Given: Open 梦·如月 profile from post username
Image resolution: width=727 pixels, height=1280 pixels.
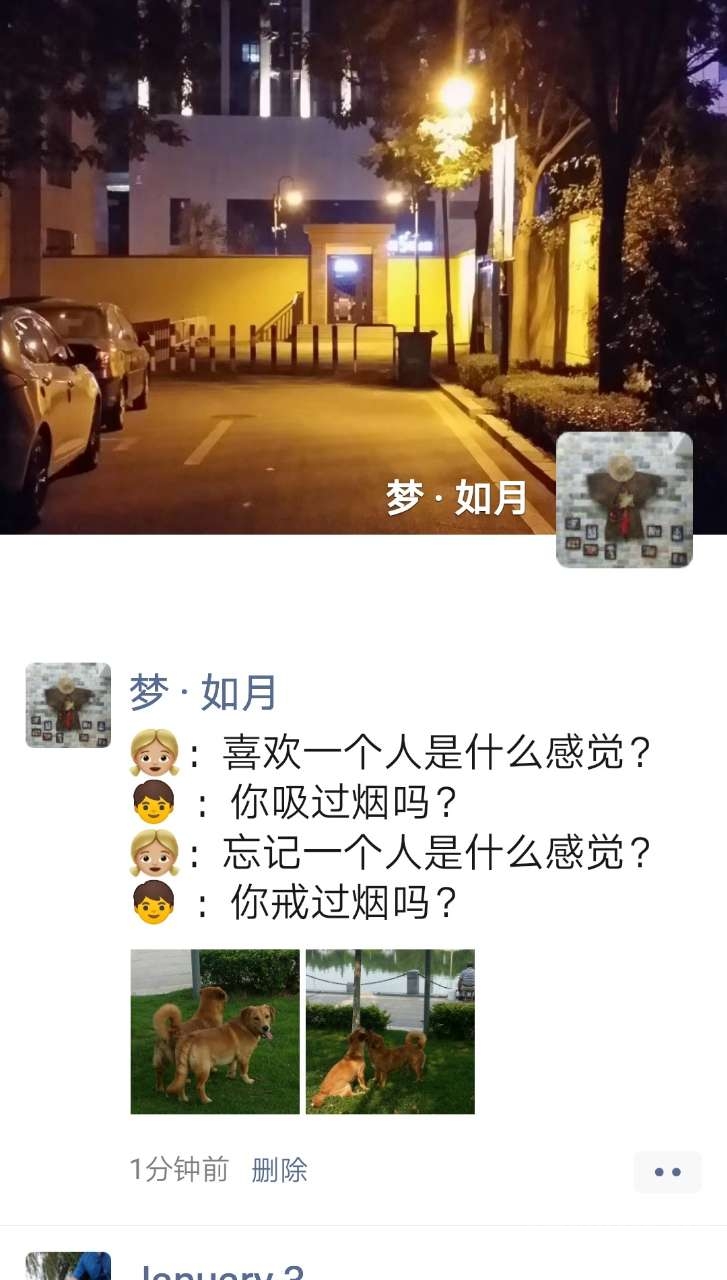Looking at the screenshot, I should click(203, 693).
